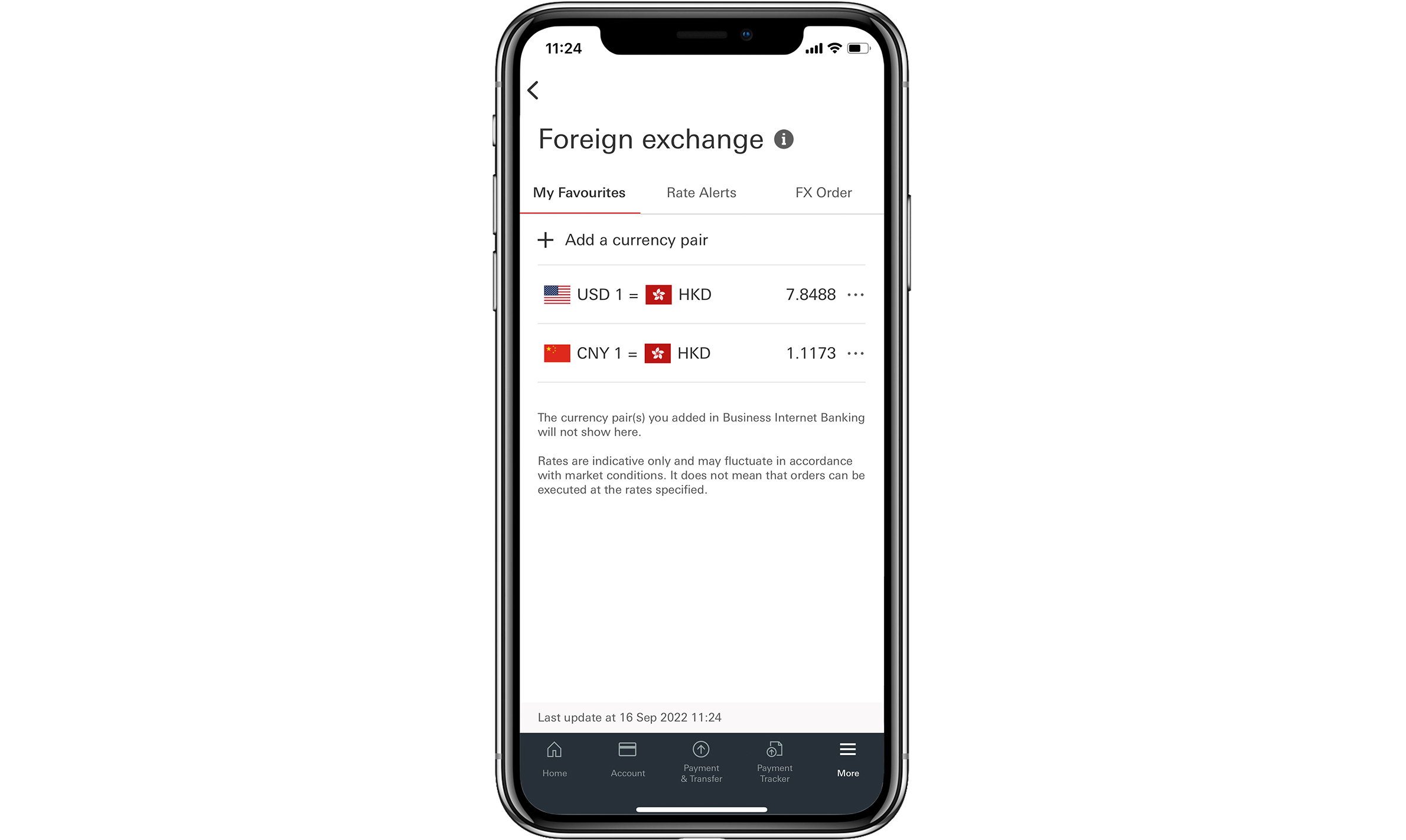Go back using the back arrow
The height and width of the screenshot is (840, 1406).
click(x=533, y=90)
